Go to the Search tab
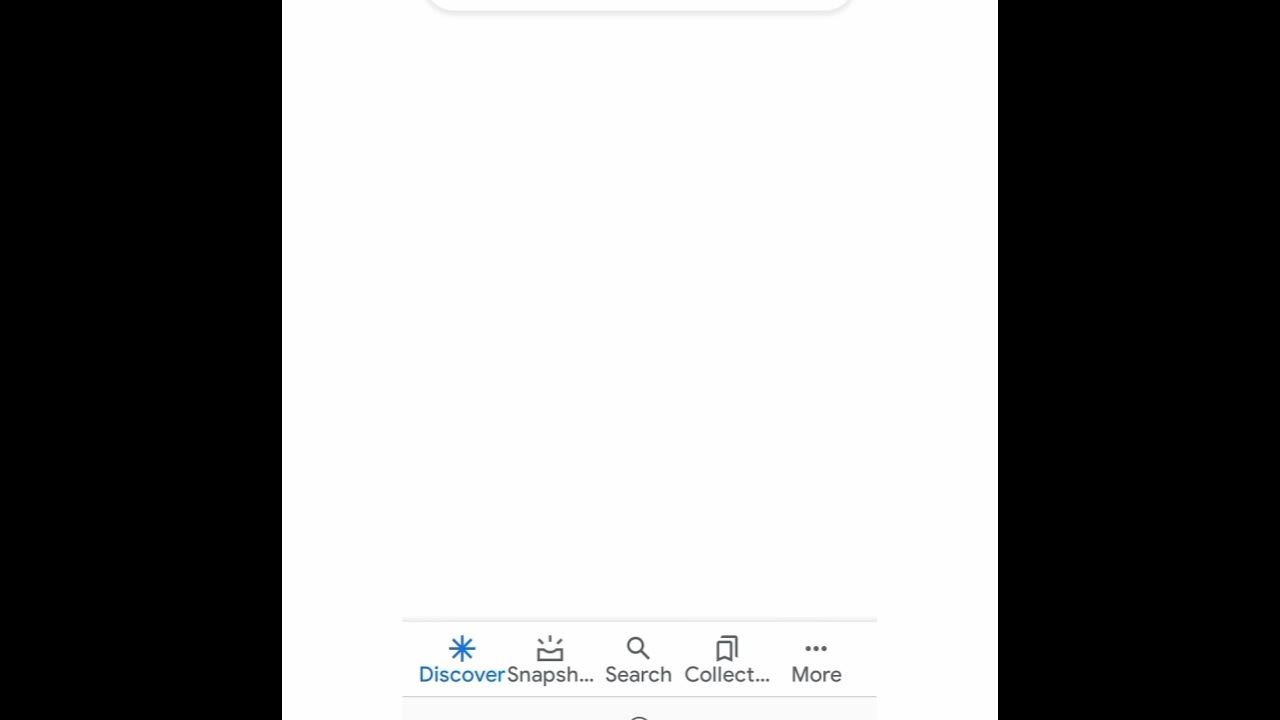This screenshot has width=1280, height=720. coord(638,660)
